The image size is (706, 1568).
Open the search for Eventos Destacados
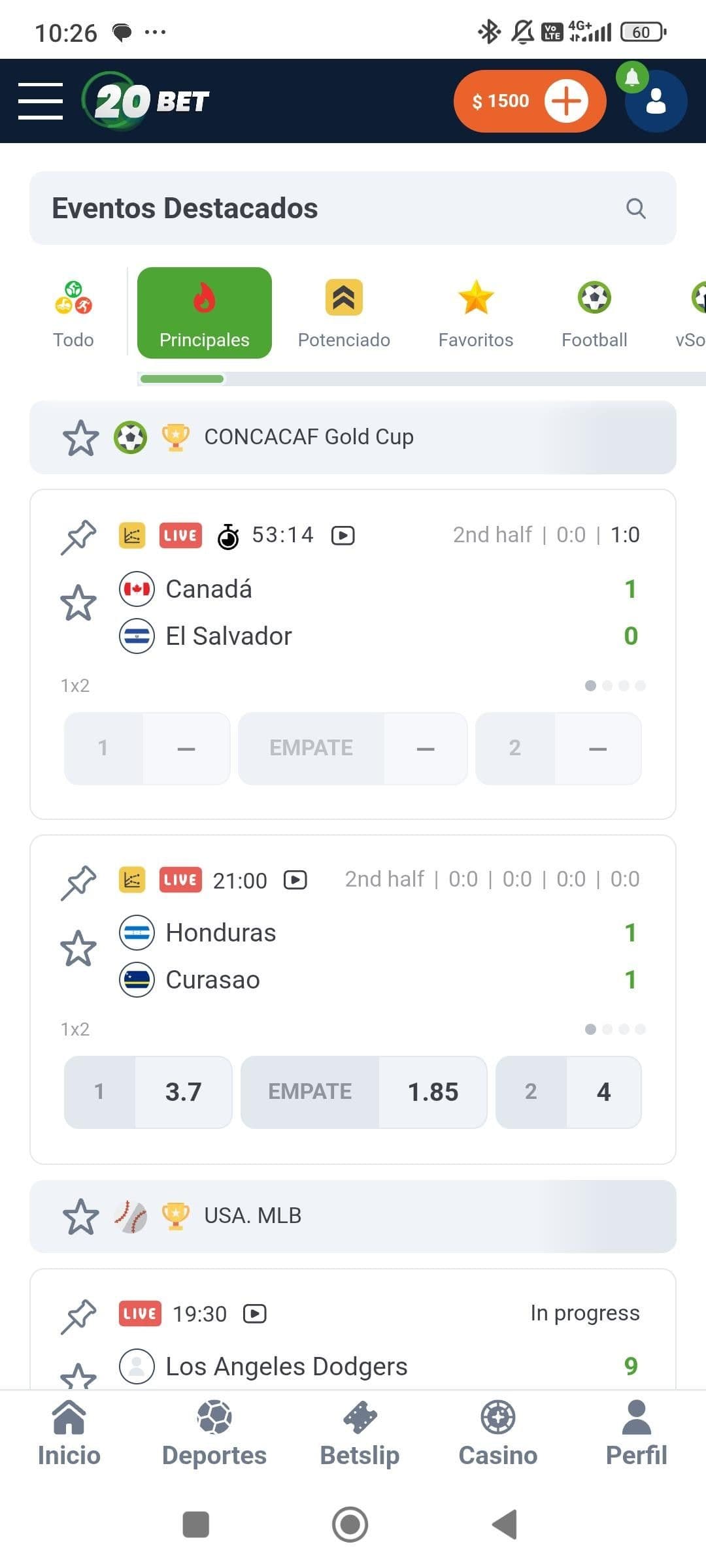[x=635, y=208]
